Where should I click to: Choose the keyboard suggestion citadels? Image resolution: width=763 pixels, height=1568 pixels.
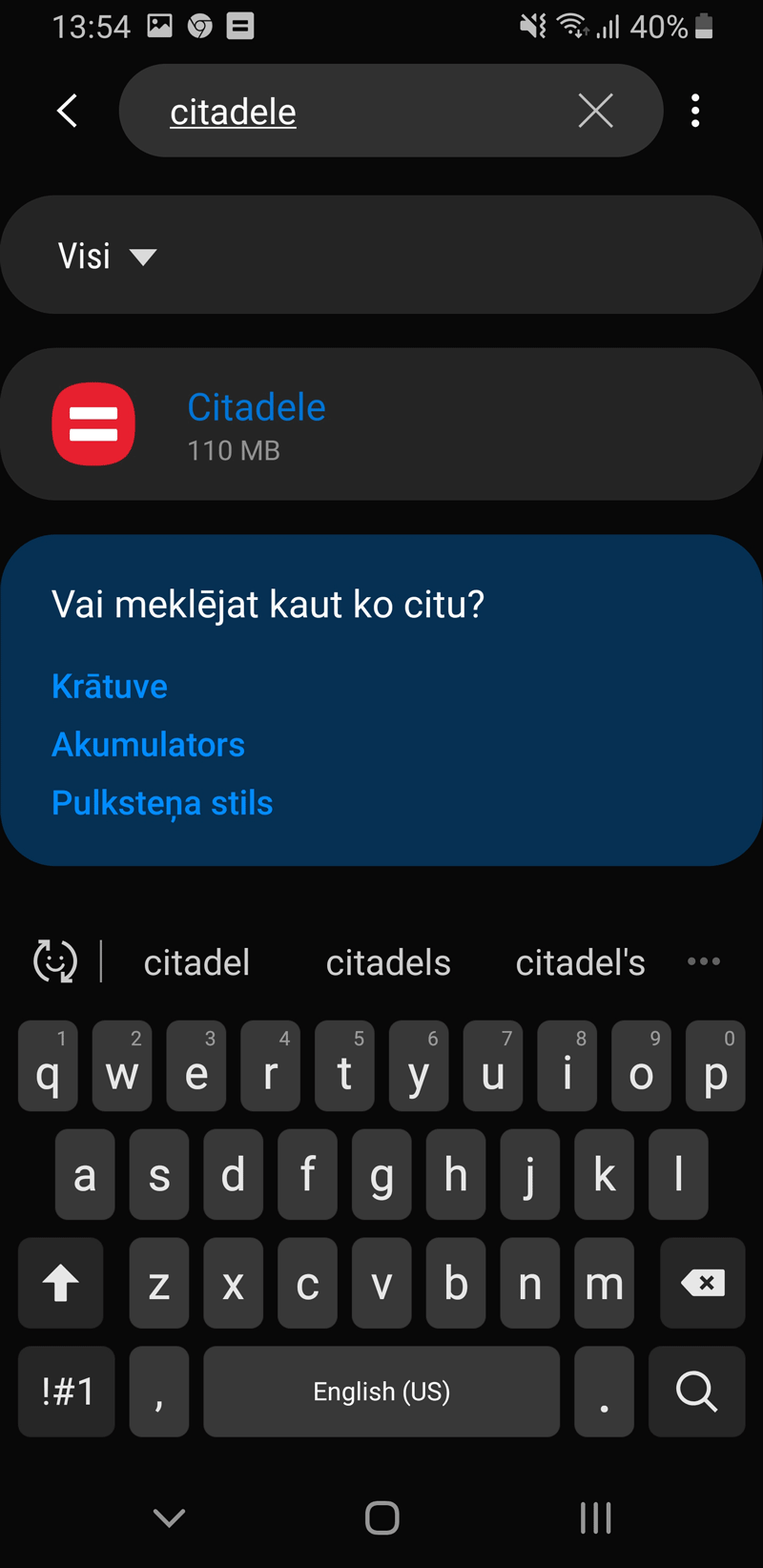click(x=388, y=962)
